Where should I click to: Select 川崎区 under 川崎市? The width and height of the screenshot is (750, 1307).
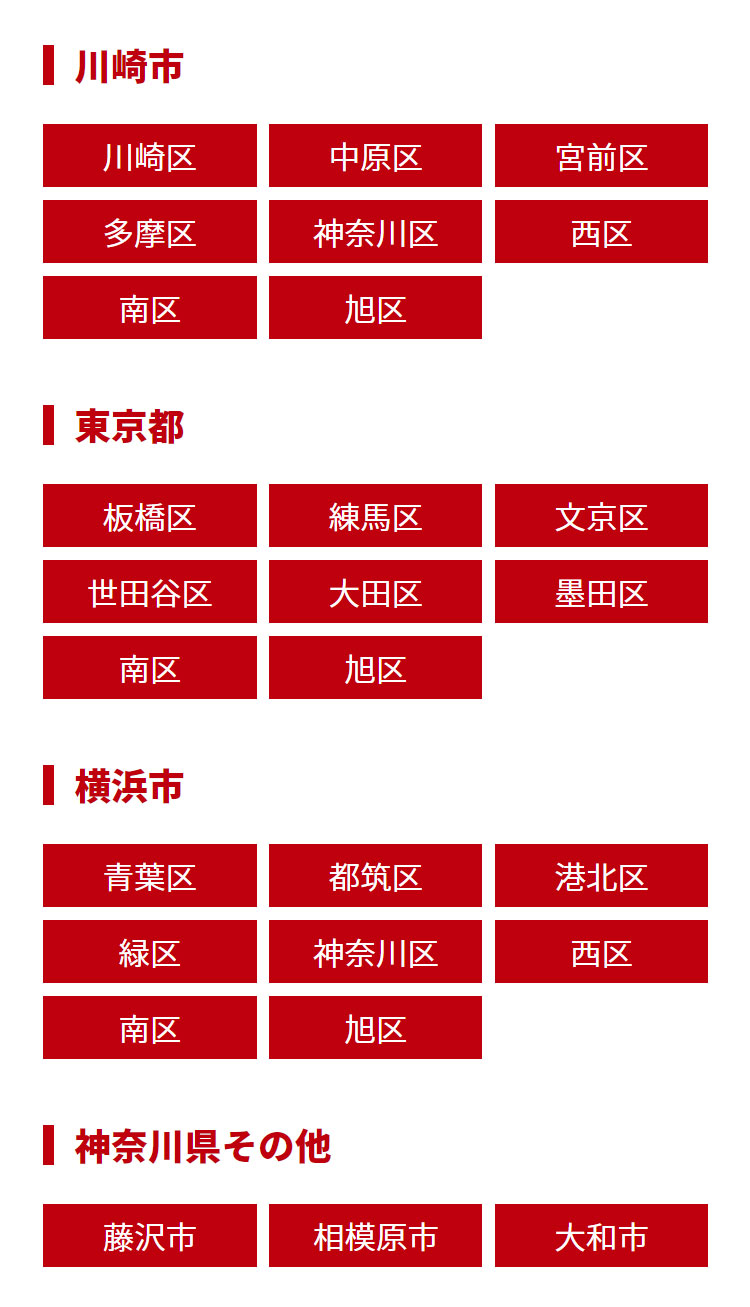pos(150,156)
